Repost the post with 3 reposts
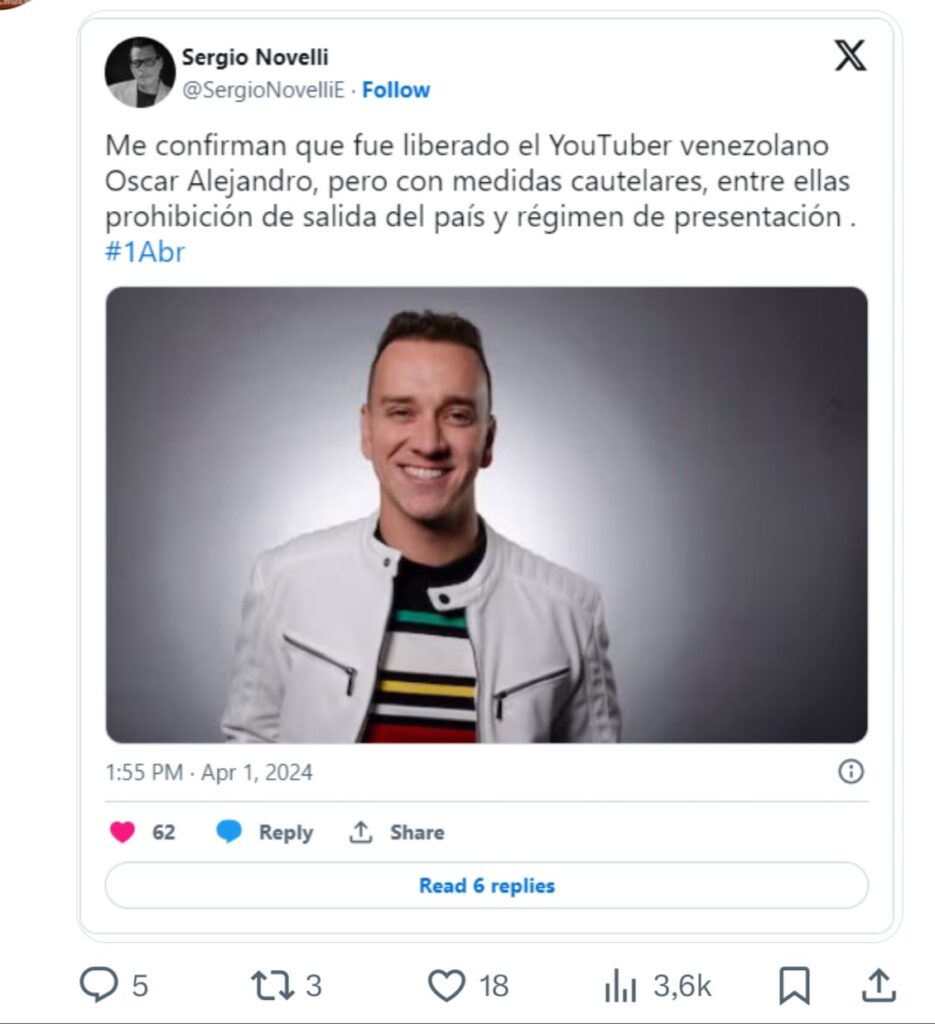Image resolution: width=935 pixels, height=1024 pixels. tap(272, 986)
